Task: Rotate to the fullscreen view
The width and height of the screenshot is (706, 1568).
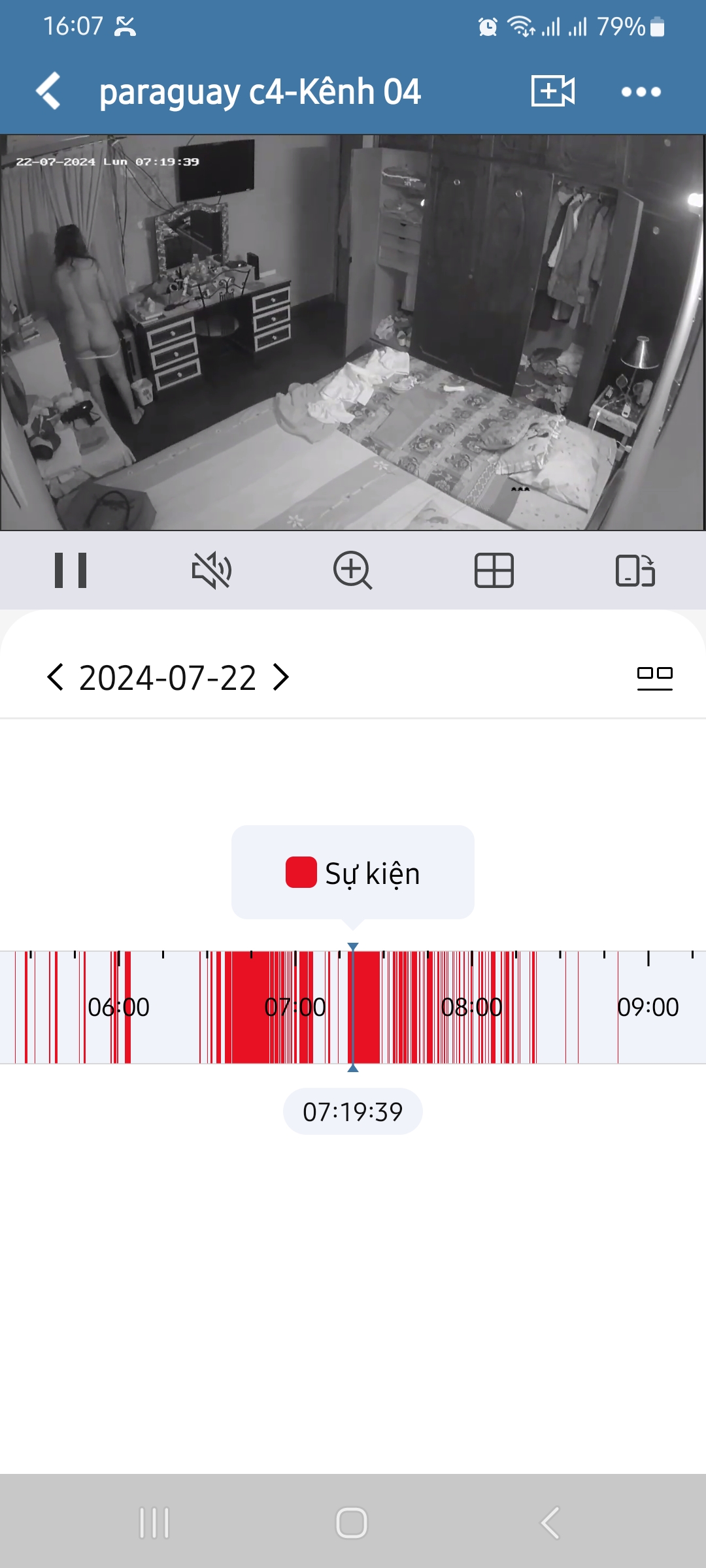Action: (635, 570)
